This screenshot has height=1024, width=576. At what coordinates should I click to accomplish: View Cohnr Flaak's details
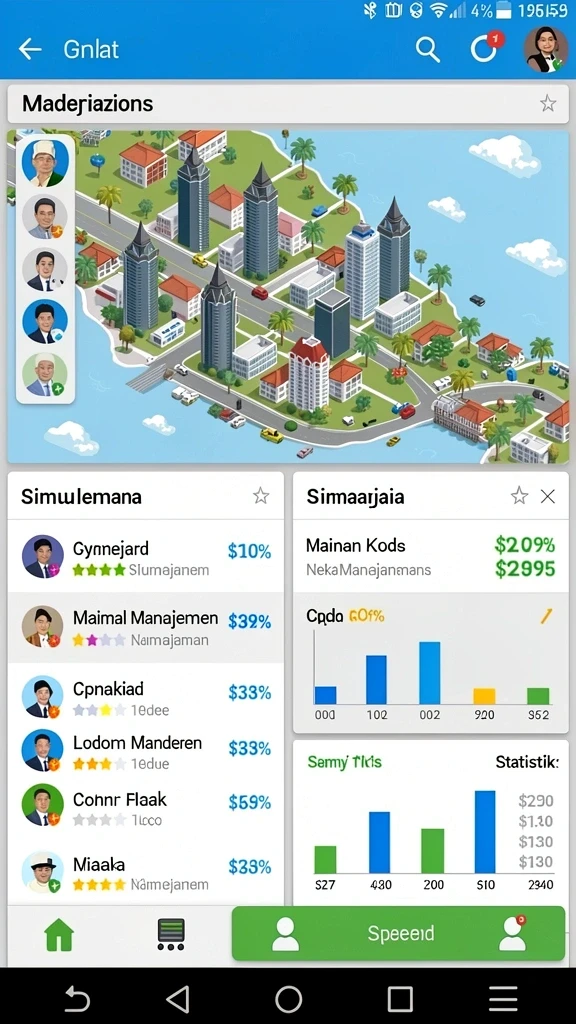(x=146, y=808)
